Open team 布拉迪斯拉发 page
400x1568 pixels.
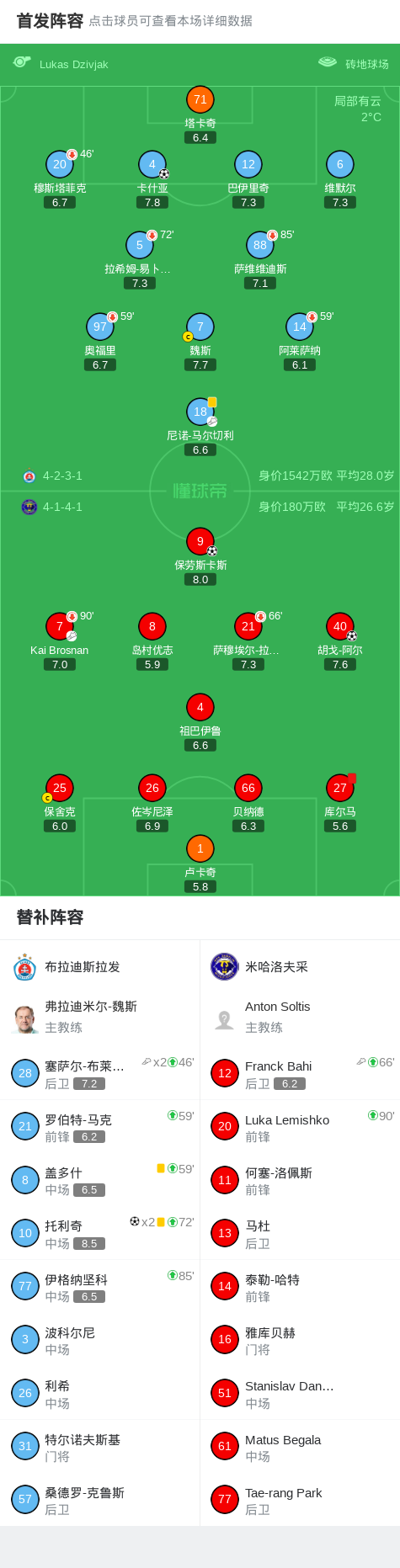(100, 967)
